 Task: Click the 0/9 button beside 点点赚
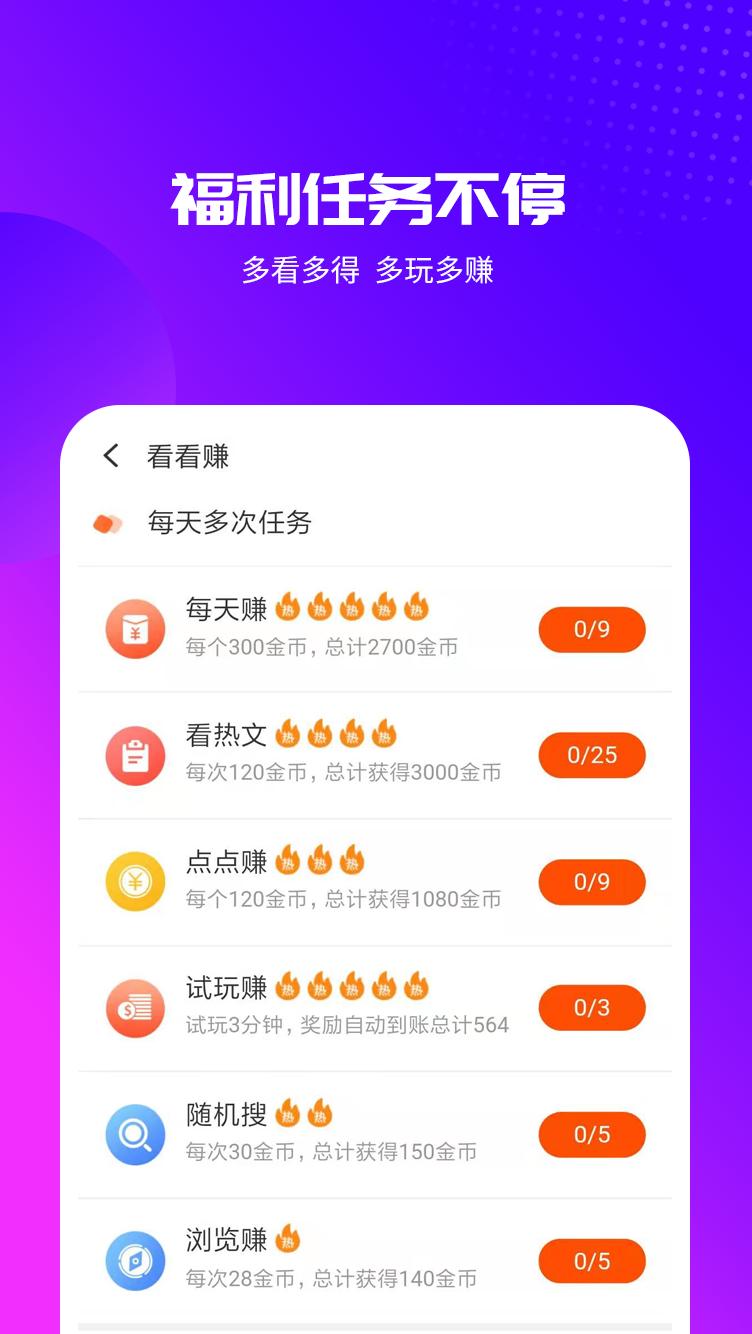[592, 882]
